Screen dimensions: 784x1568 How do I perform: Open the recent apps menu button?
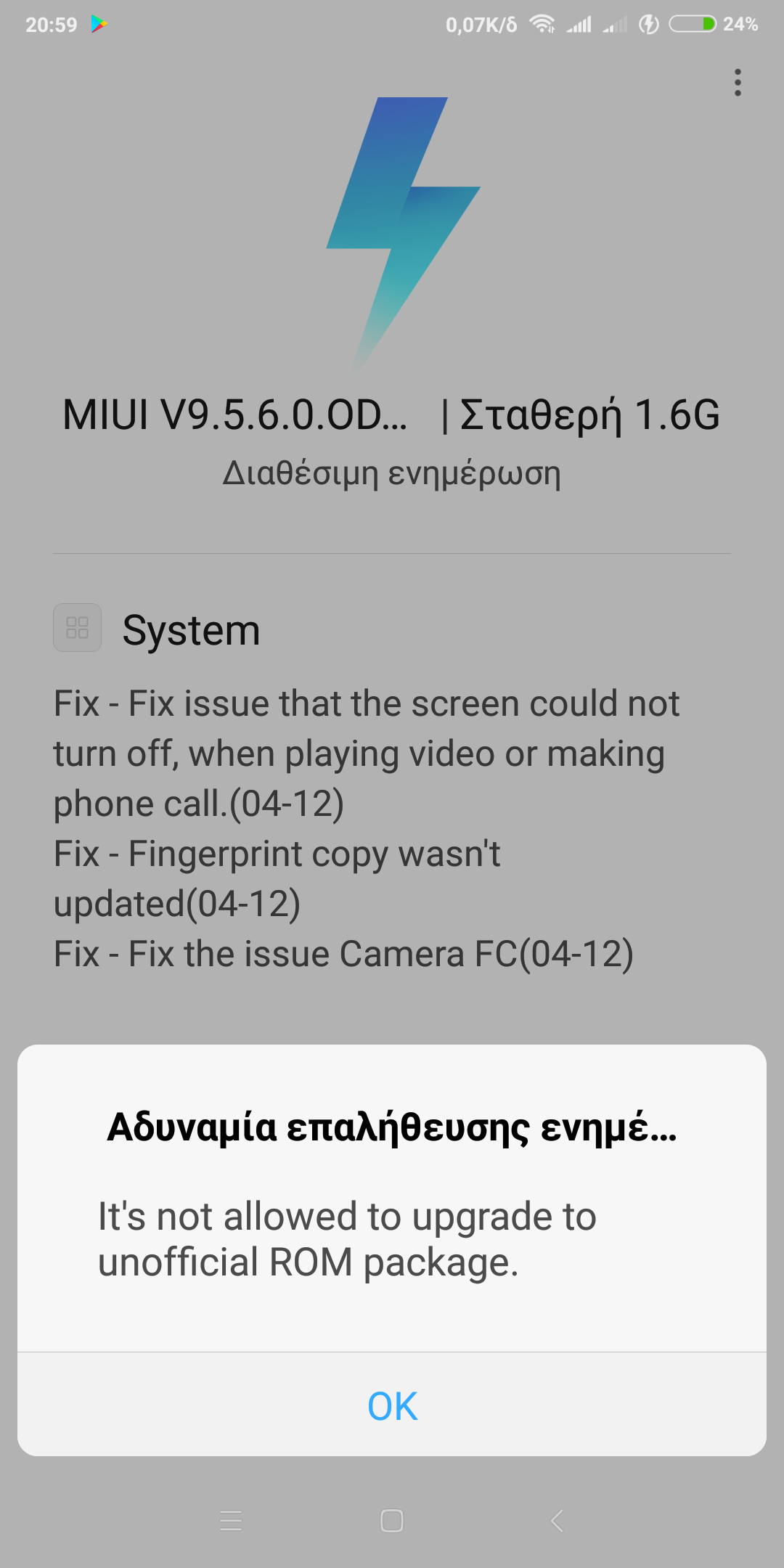(231, 1520)
